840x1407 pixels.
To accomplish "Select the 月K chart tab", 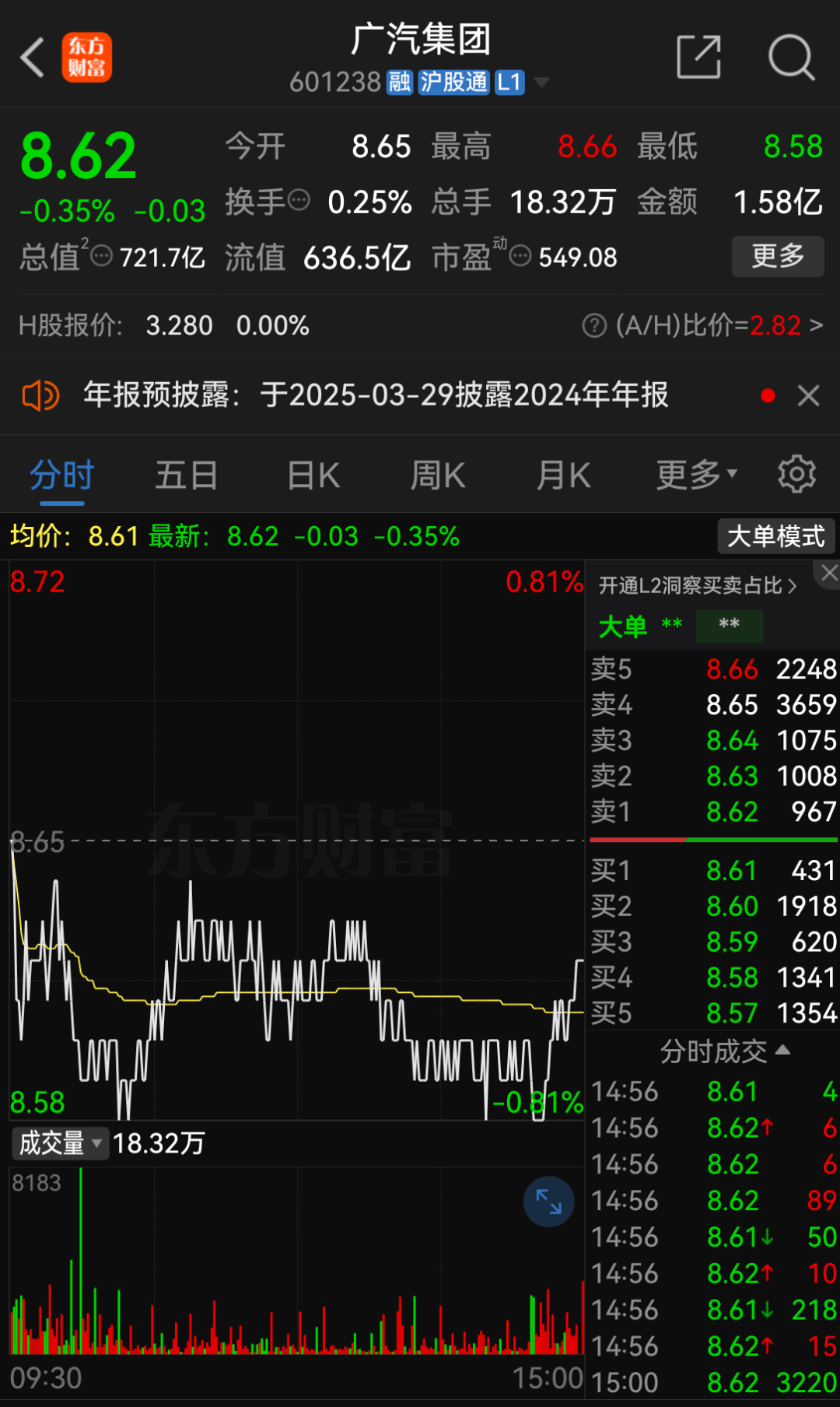I will tap(564, 475).
